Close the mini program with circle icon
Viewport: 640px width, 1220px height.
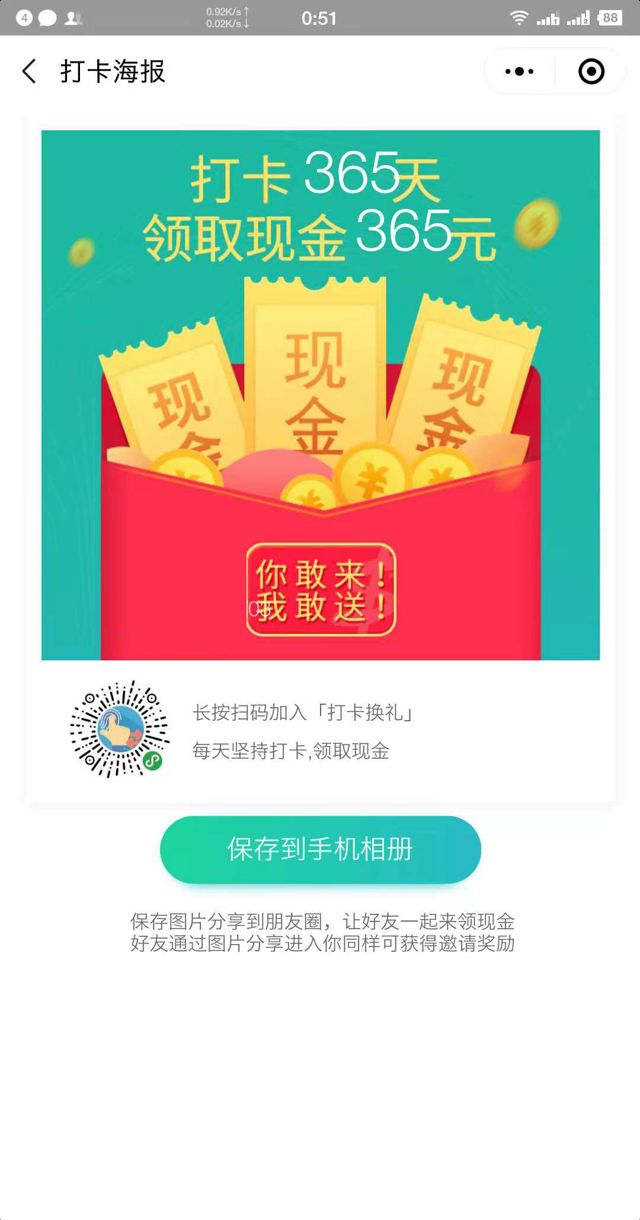(x=591, y=72)
